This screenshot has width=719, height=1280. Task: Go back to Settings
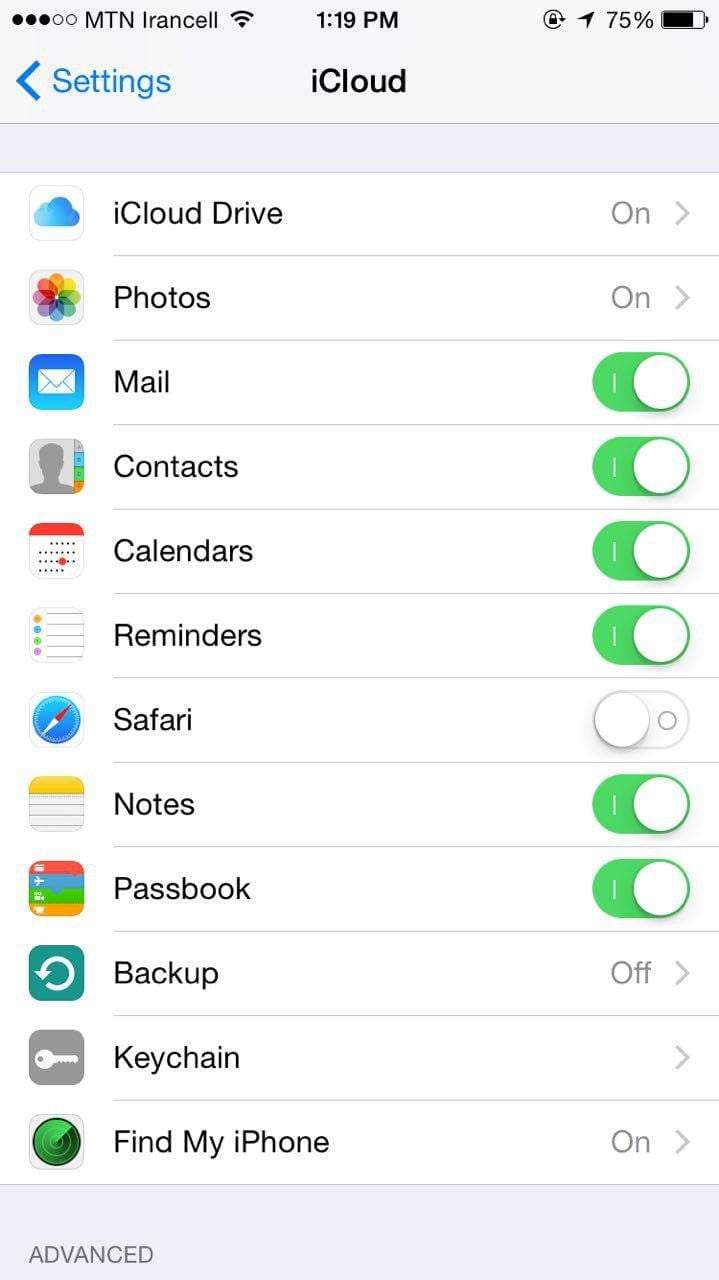click(93, 81)
